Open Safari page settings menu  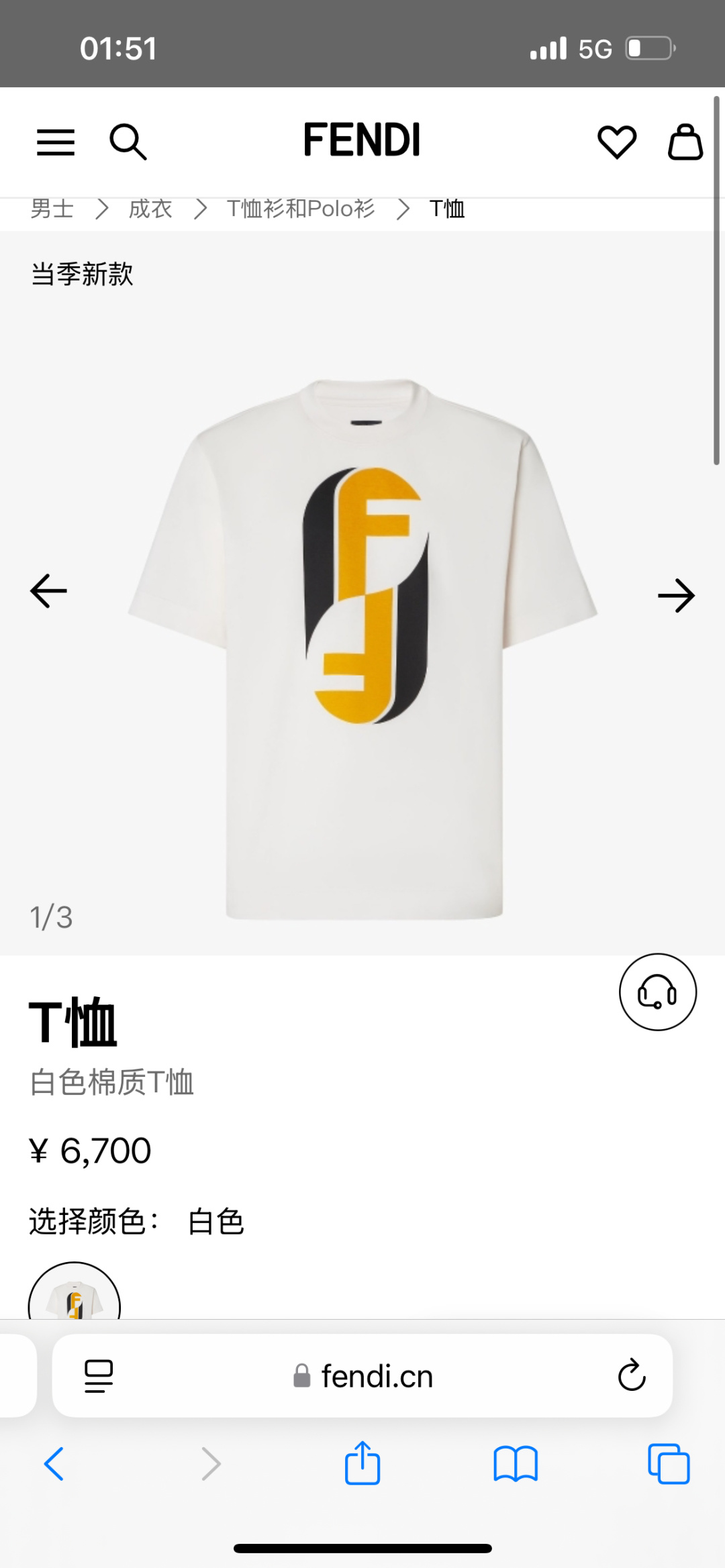click(x=99, y=1376)
